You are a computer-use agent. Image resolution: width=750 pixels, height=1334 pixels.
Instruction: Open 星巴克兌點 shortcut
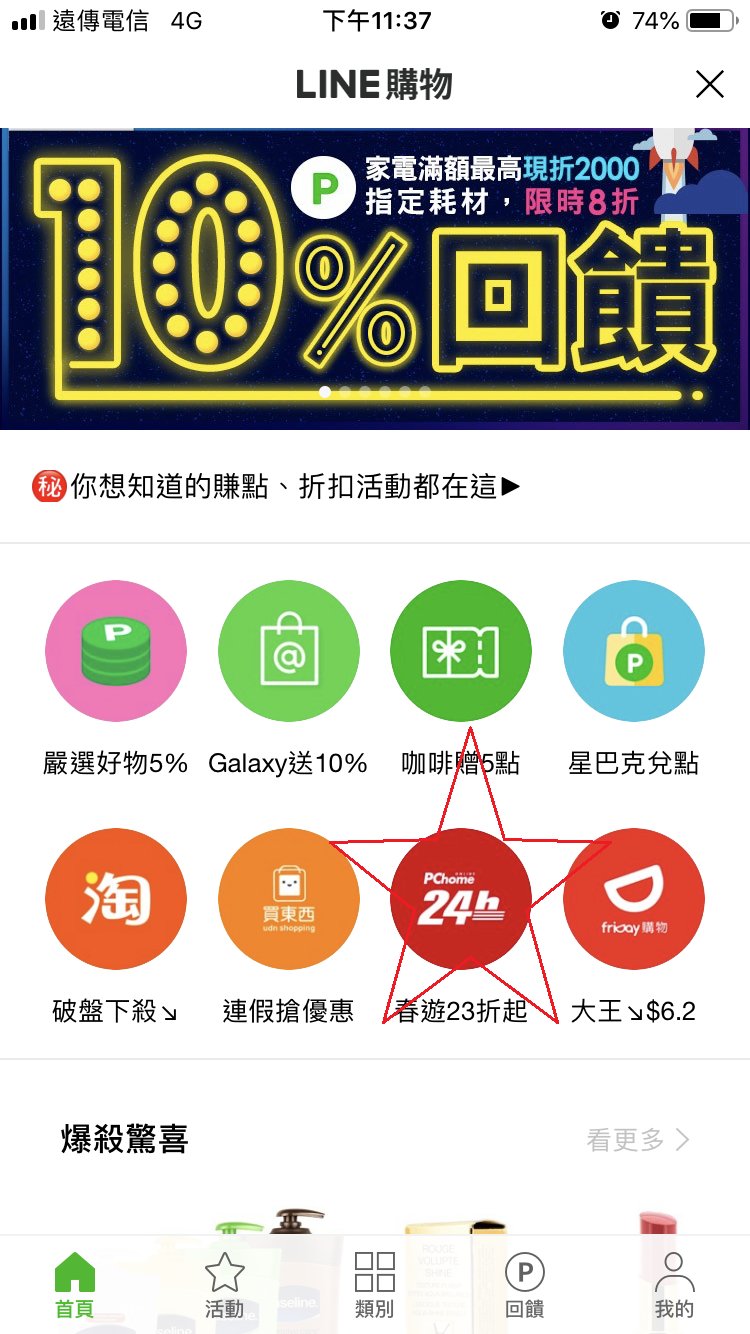pyautogui.click(x=634, y=651)
